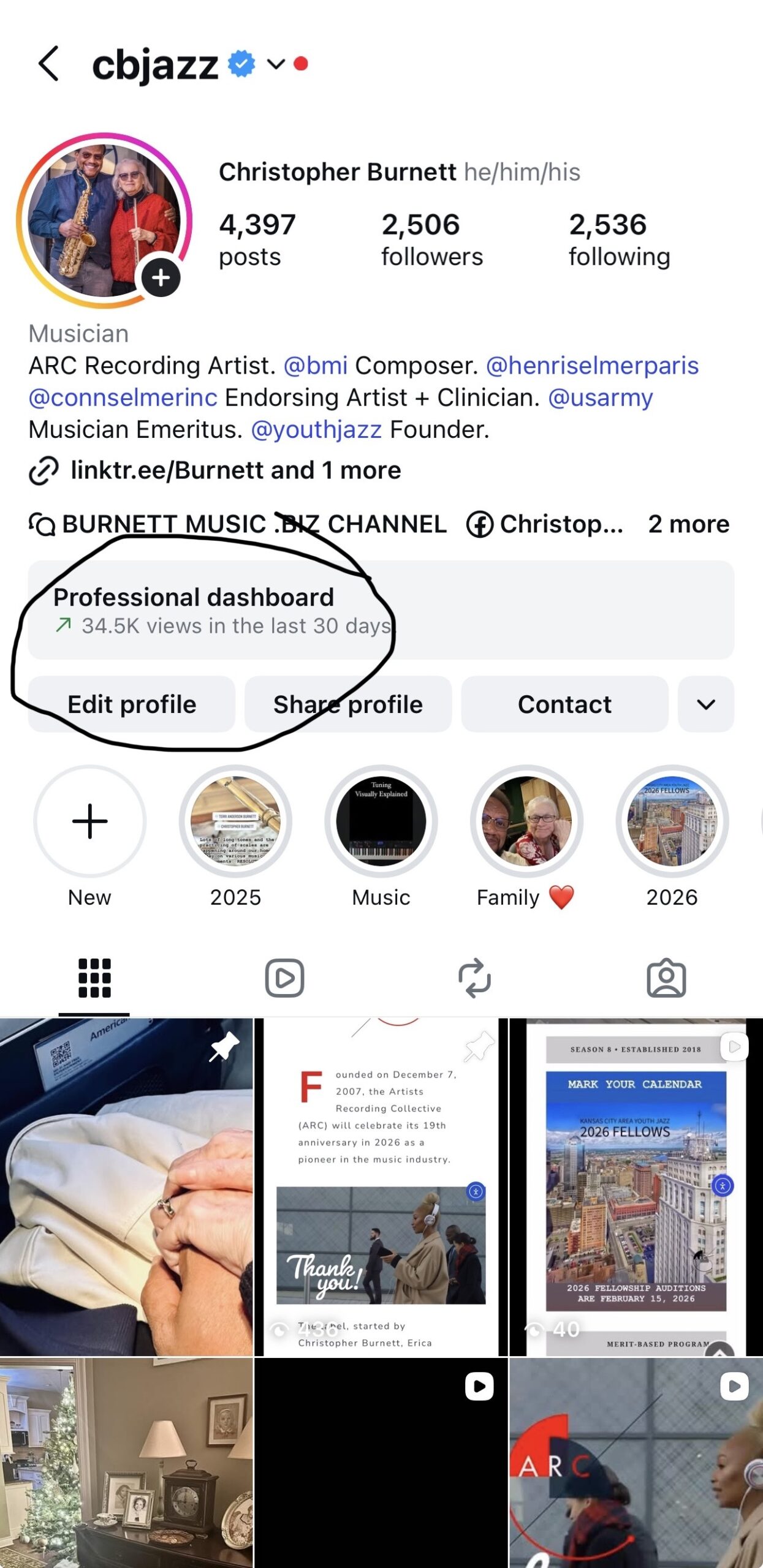763x1568 pixels.
Task: View the 2,506 followers list
Action: pyautogui.click(x=431, y=239)
